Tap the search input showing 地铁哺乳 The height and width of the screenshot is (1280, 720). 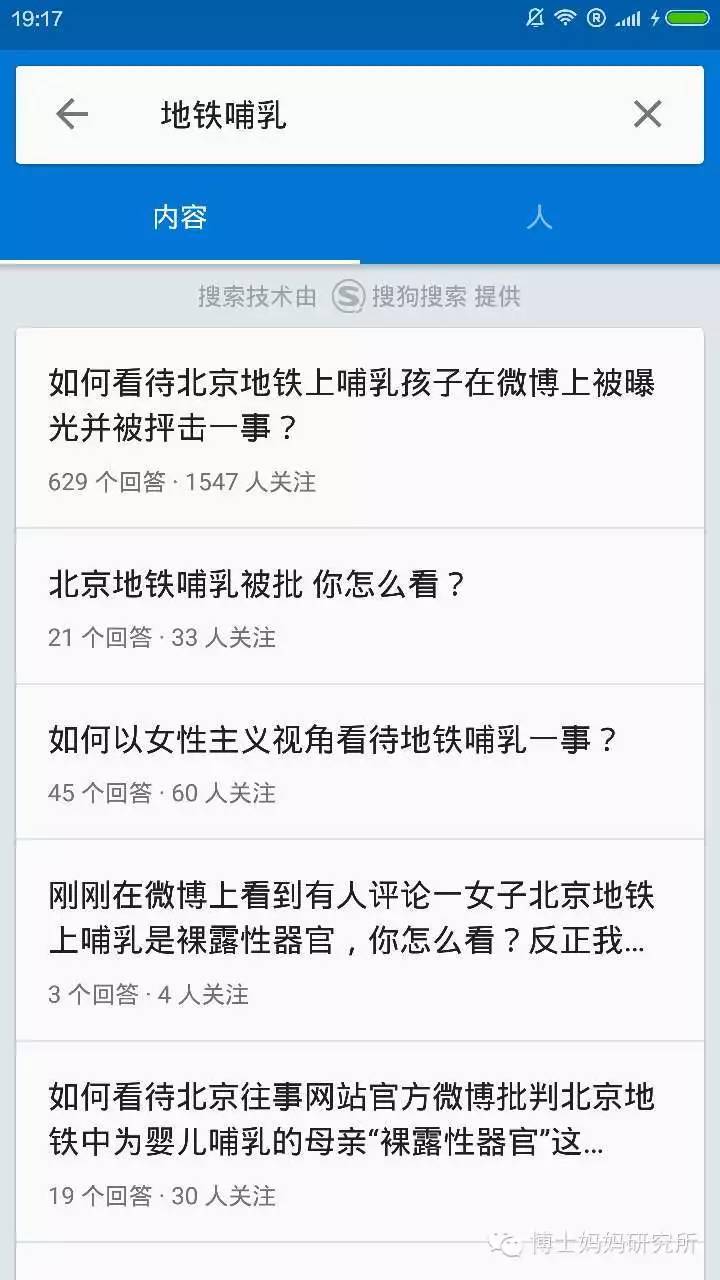click(x=300, y=114)
